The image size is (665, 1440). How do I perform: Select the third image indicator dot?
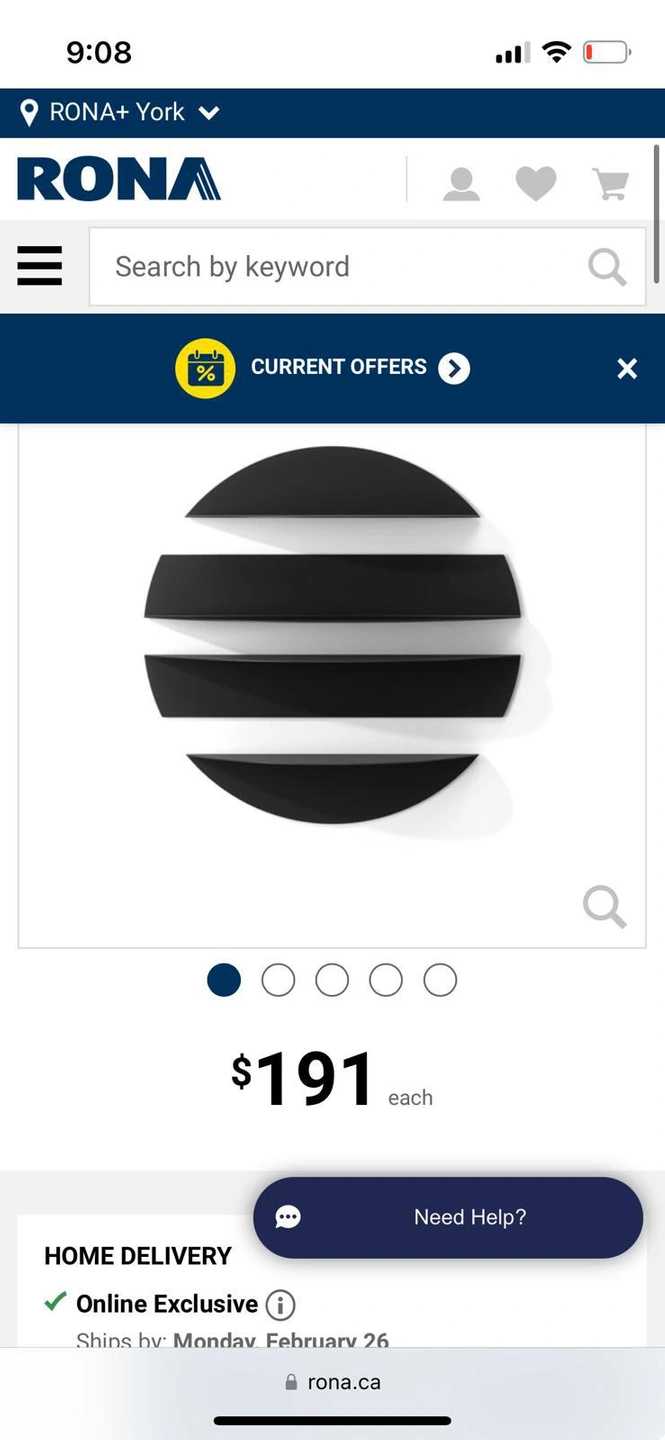(x=332, y=980)
